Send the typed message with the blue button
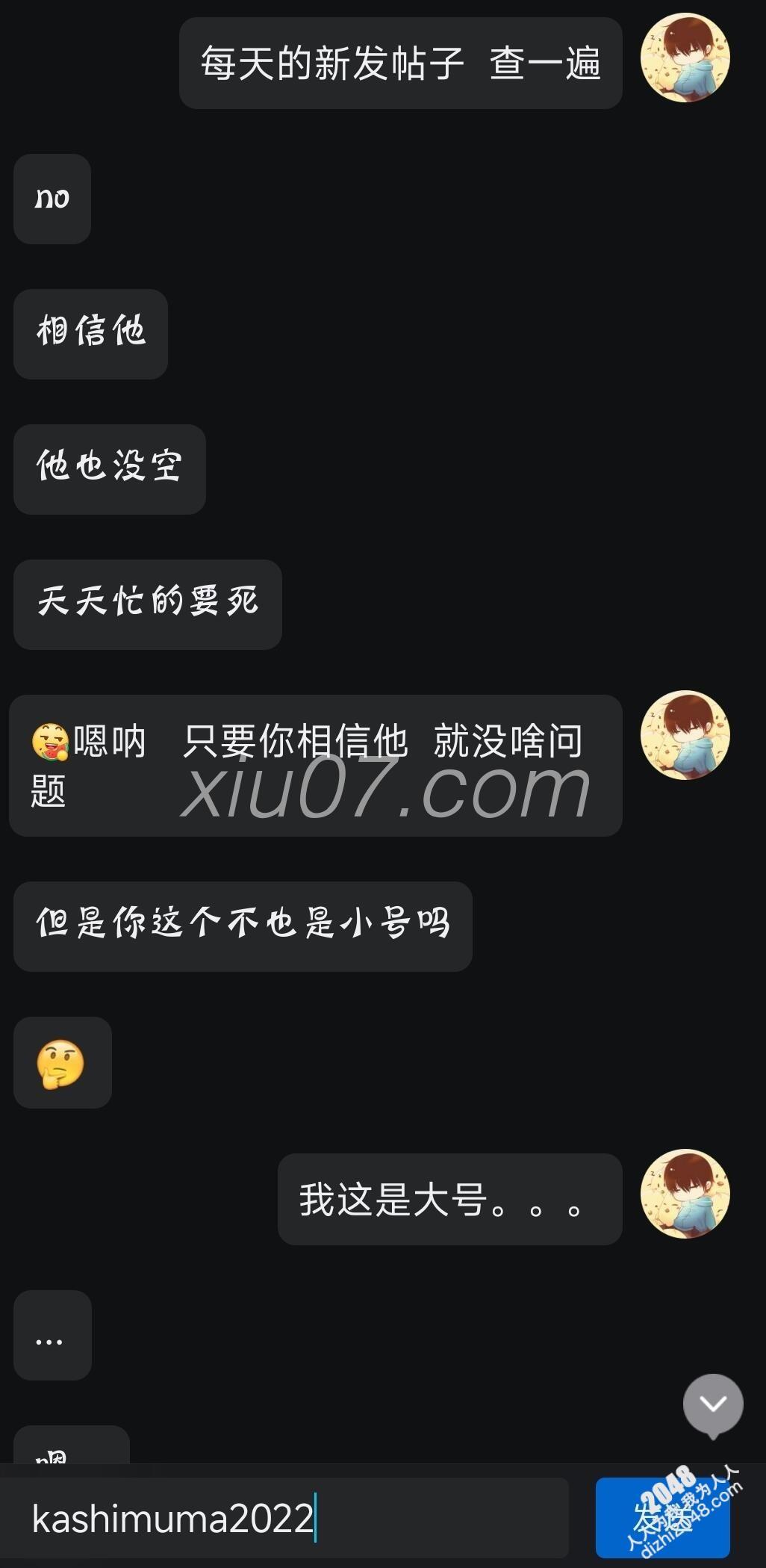The height and width of the screenshot is (1568, 766). (x=661, y=1518)
